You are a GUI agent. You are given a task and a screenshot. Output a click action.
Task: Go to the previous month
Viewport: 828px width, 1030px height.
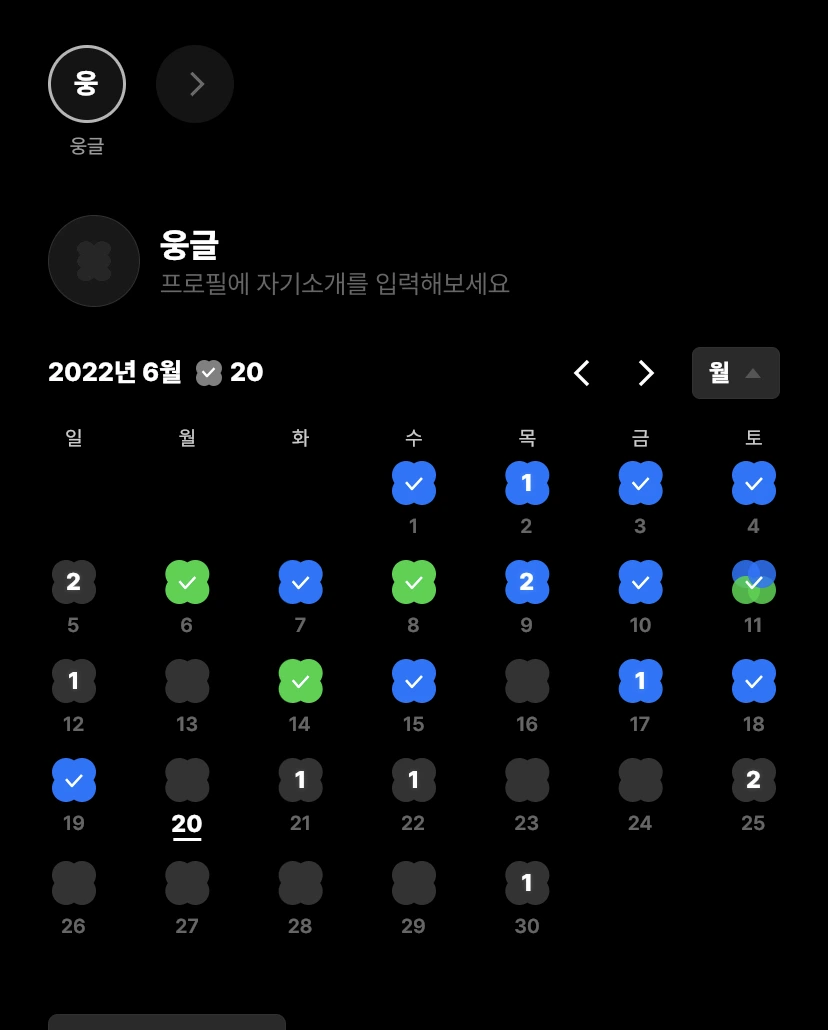(582, 373)
